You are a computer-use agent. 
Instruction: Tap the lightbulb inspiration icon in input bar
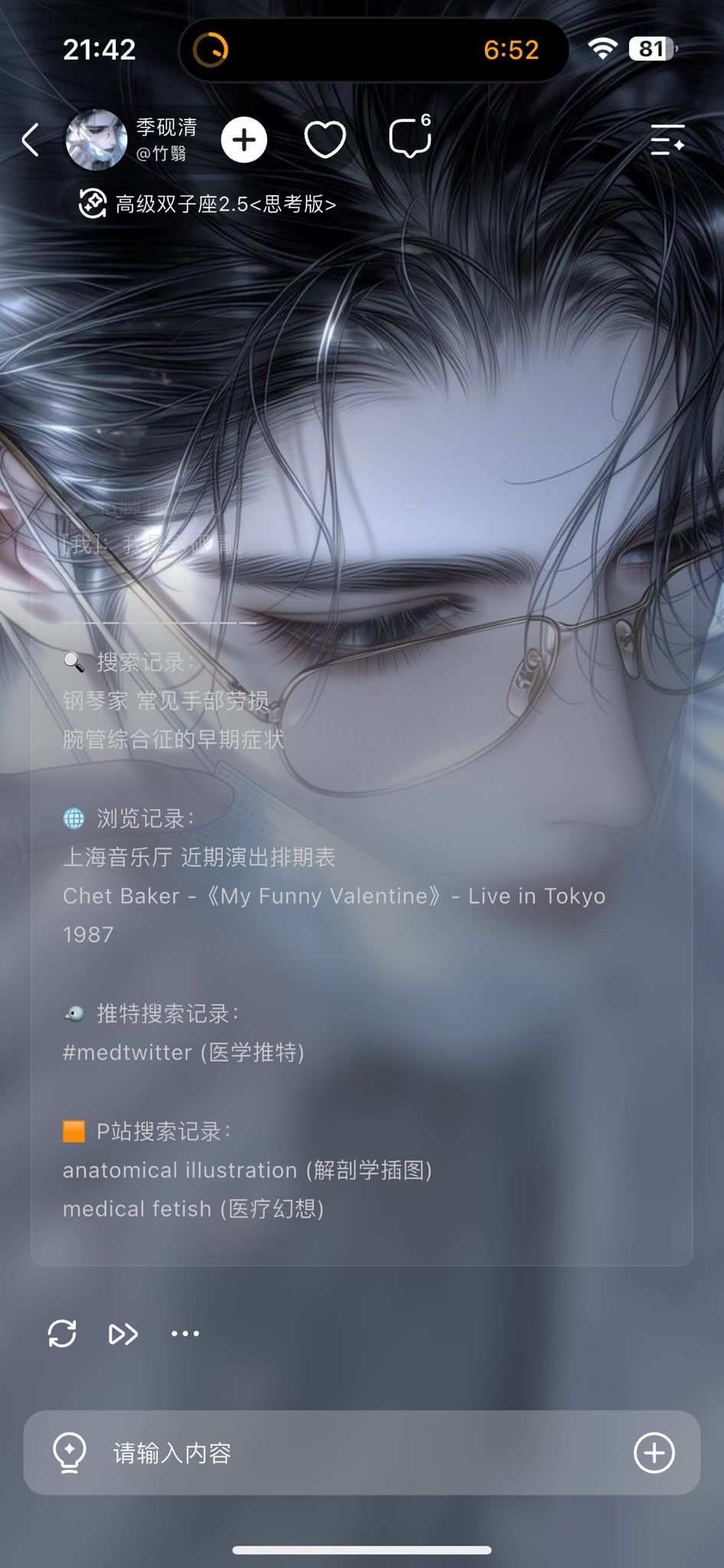[69, 1452]
